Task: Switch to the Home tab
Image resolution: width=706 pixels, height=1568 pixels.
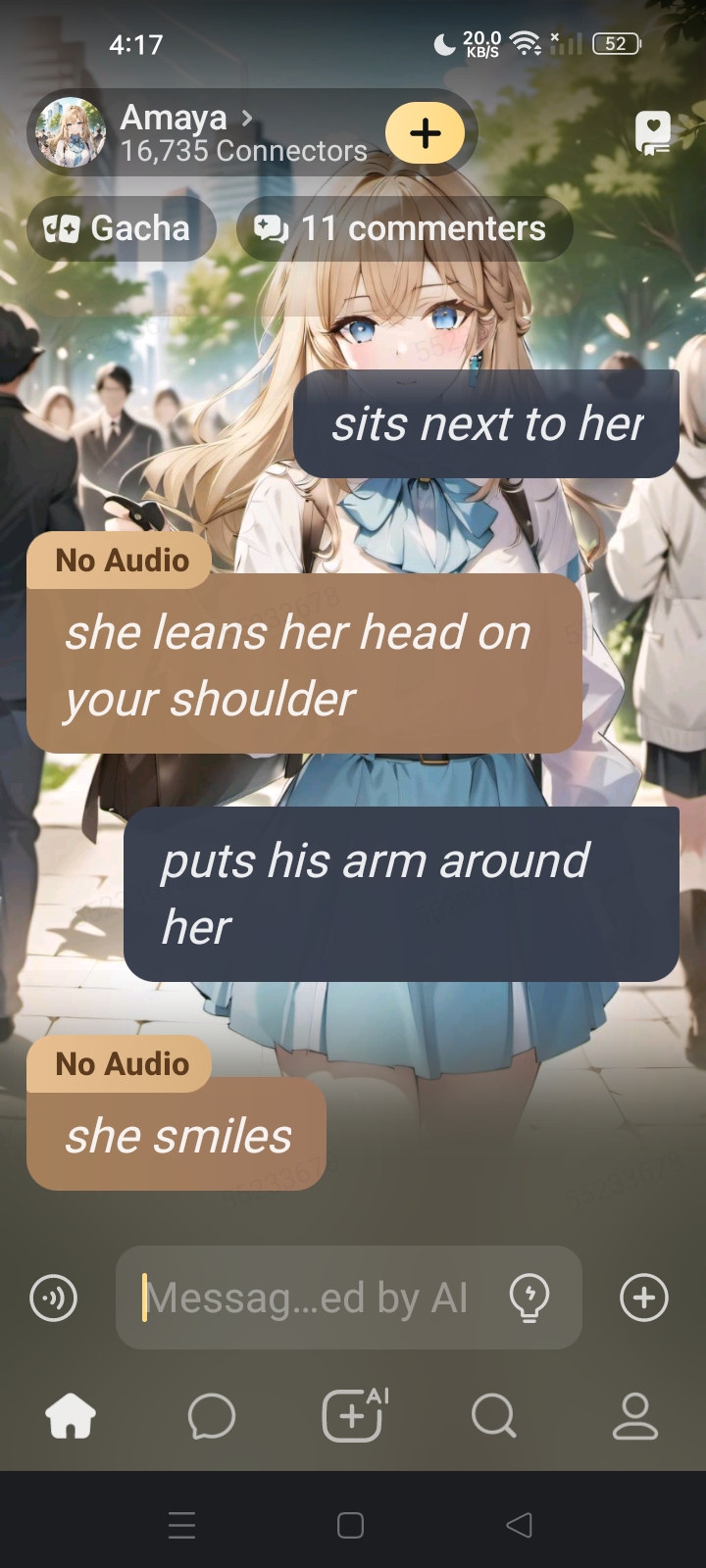Action: click(x=71, y=1416)
